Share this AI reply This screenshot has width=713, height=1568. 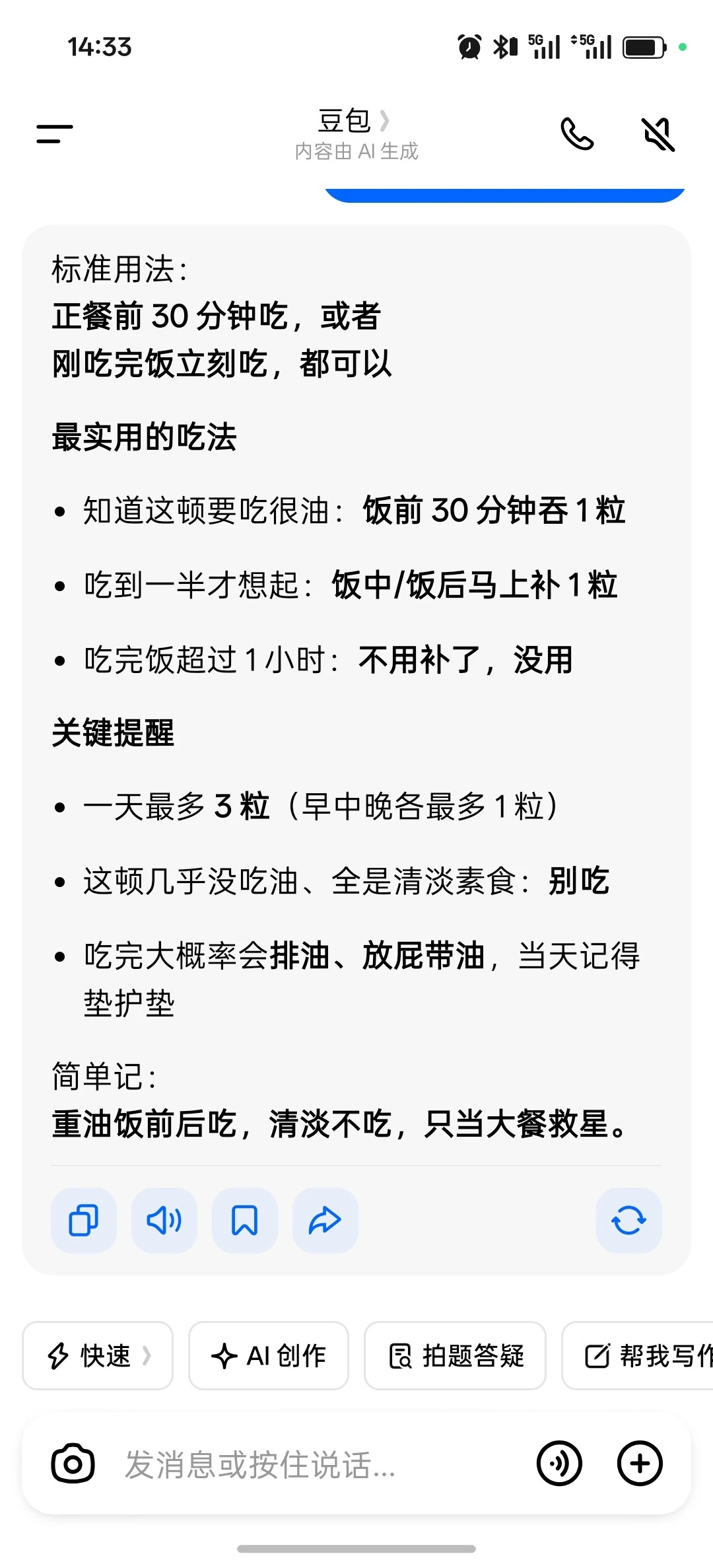325,1220
